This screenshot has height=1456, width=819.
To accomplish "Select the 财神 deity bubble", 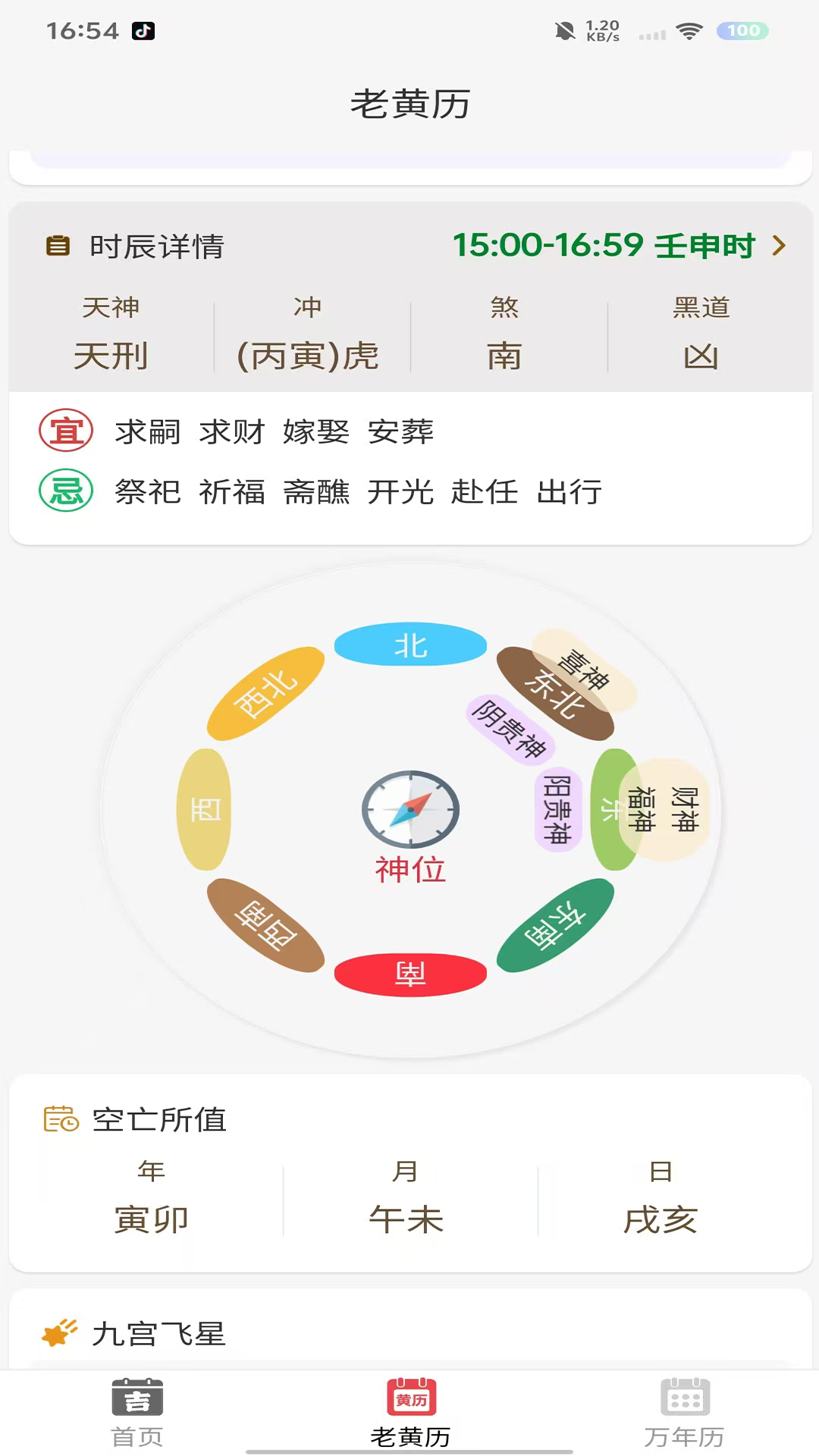I will pyautogui.click(x=681, y=810).
